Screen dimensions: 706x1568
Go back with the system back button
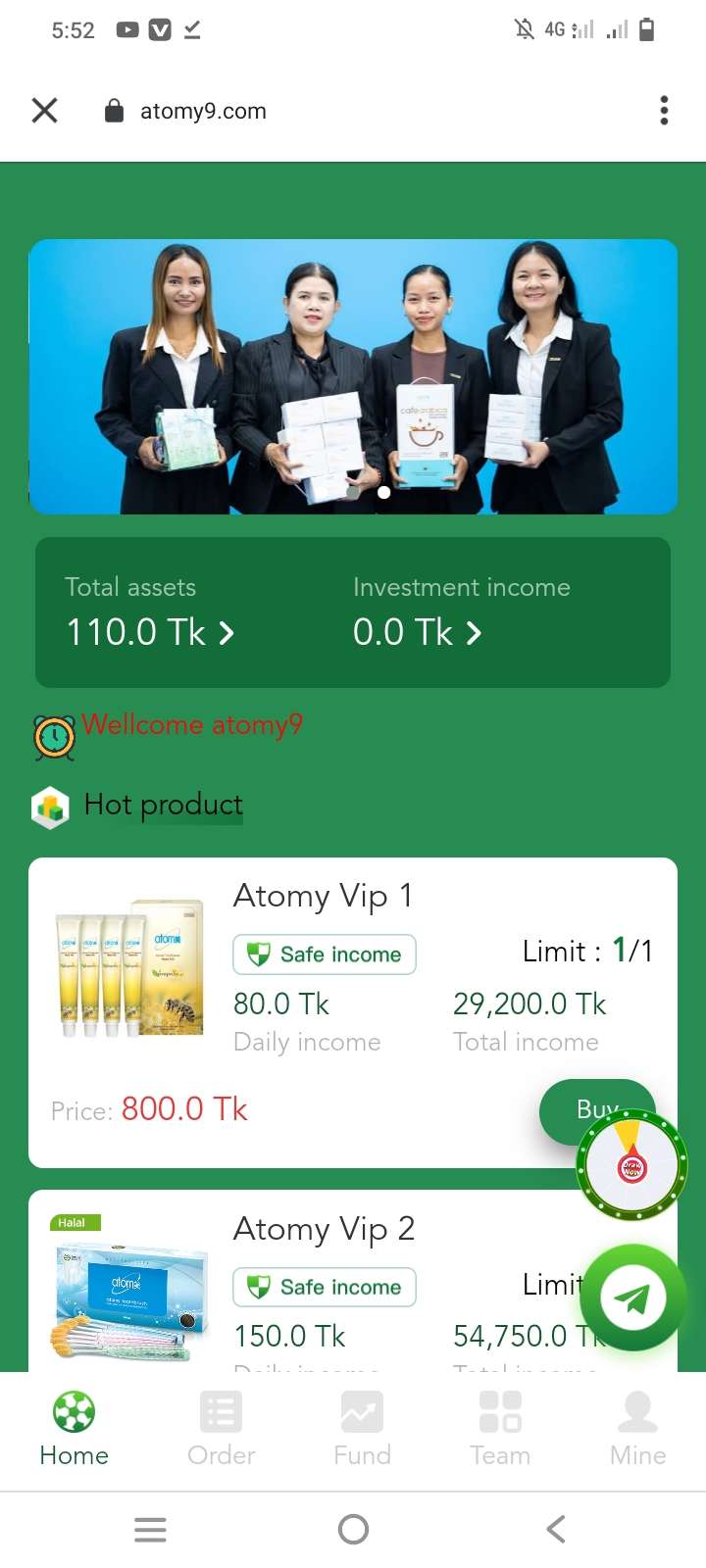(x=556, y=1529)
